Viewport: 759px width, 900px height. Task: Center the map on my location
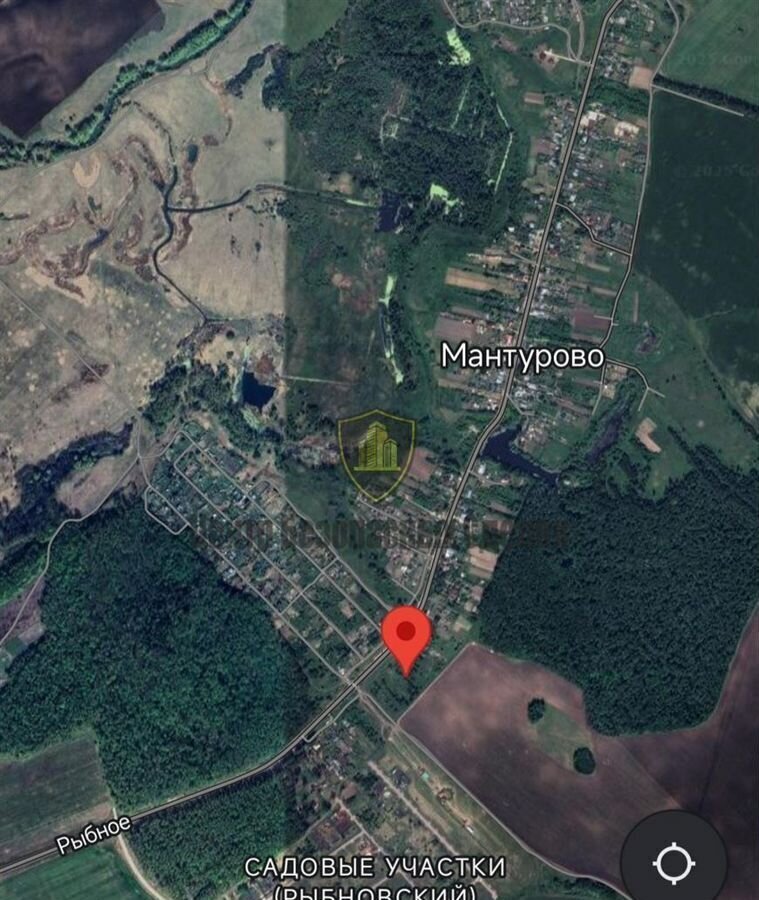[x=675, y=861]
